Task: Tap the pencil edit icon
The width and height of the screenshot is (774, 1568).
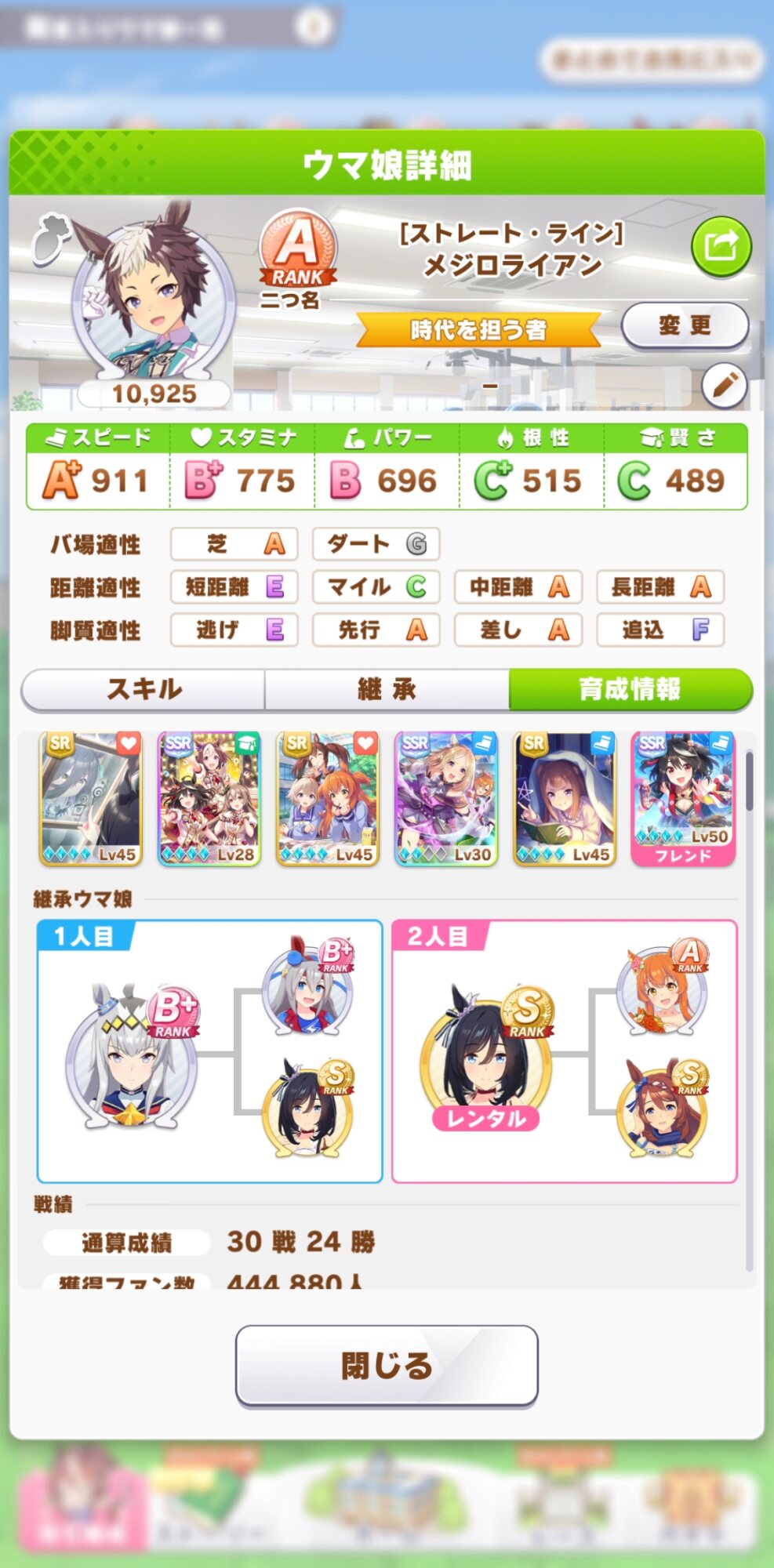Action: (x=724, y=385)
